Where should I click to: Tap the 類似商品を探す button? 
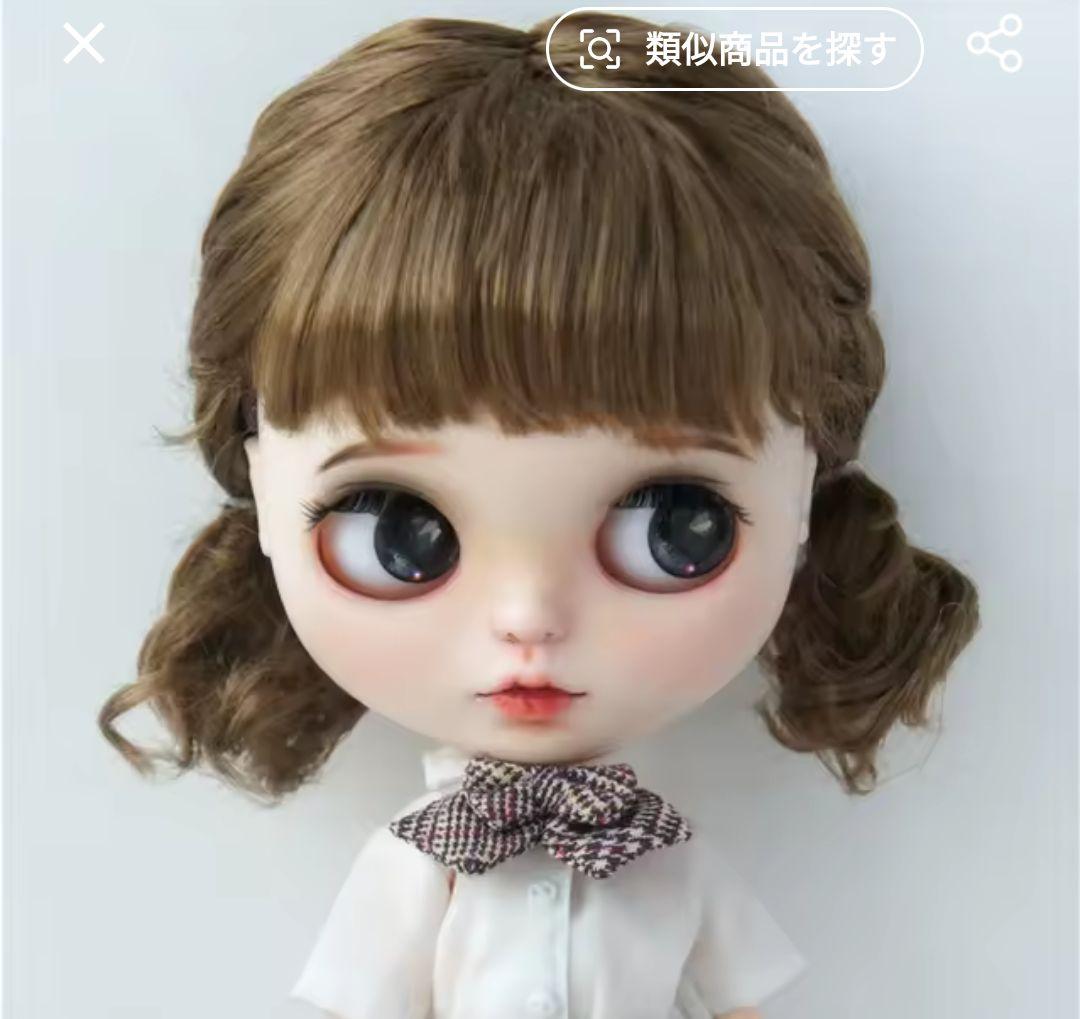tap(735, 49)
